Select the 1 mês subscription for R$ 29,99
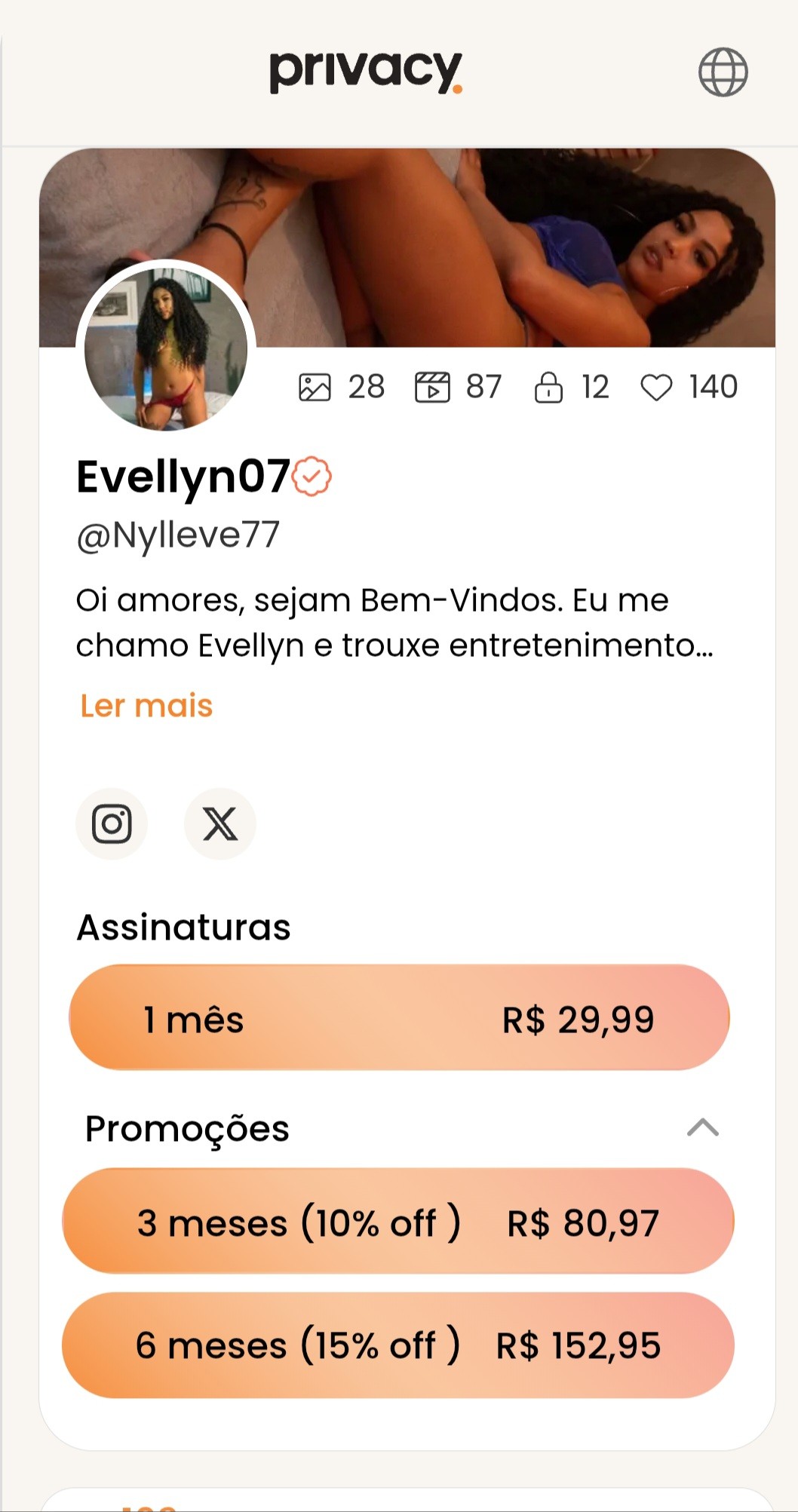 click(x=399, y=1018)
